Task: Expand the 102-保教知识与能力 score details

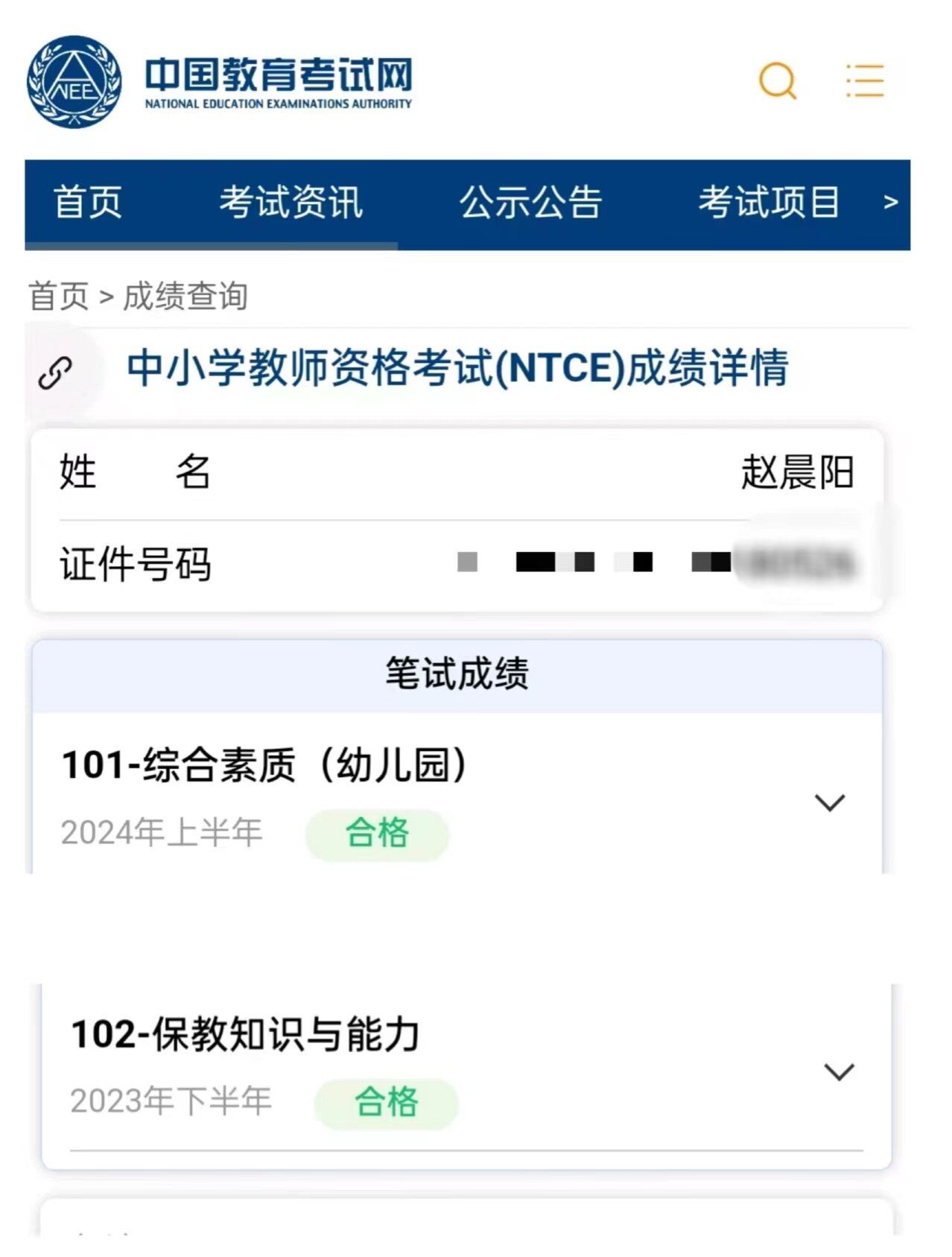Action: pyautogui.click(x=839, y=1072)
